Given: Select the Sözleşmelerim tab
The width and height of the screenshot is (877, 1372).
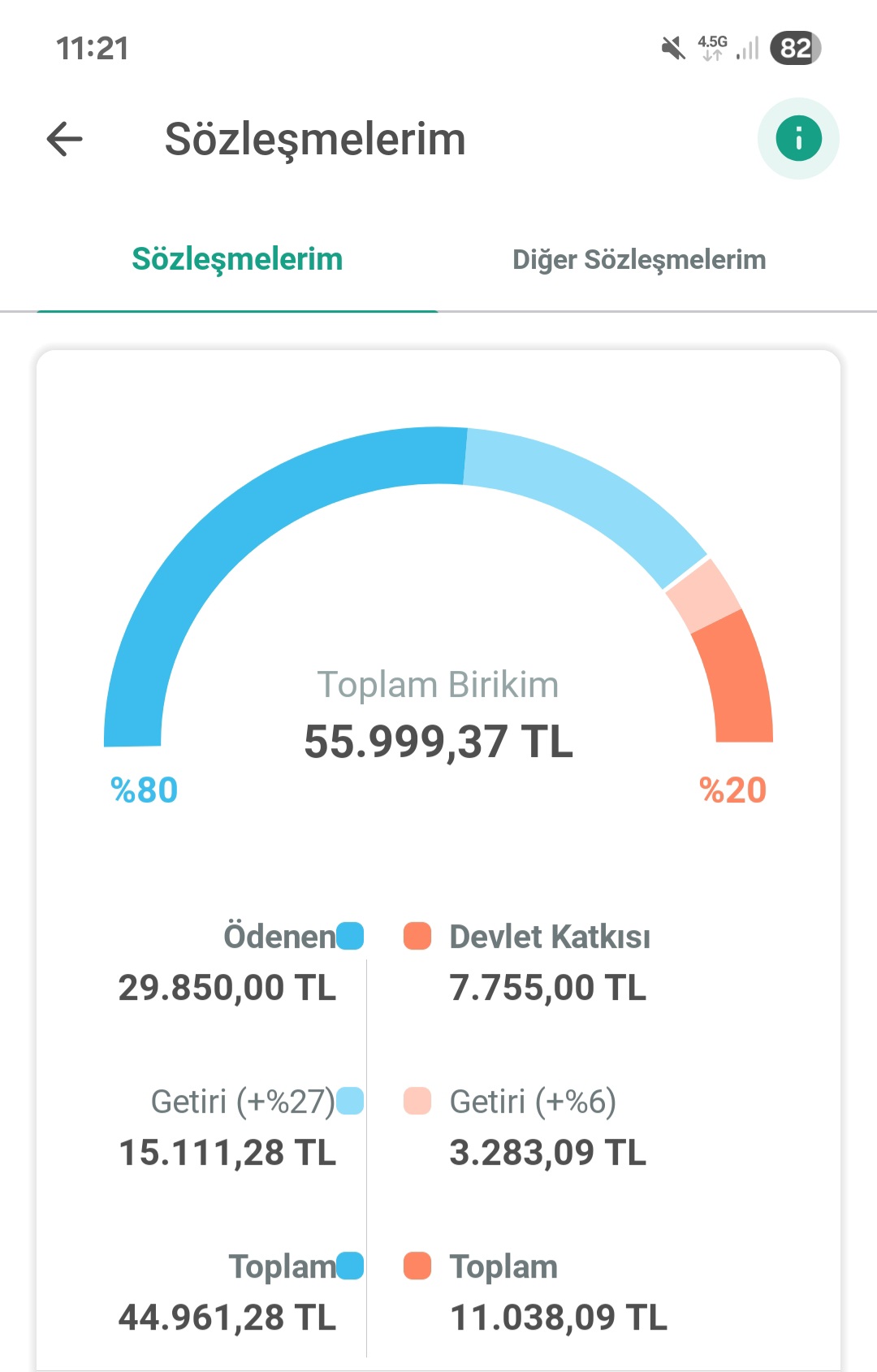Looking at the screenshot, I should [237, 260].
